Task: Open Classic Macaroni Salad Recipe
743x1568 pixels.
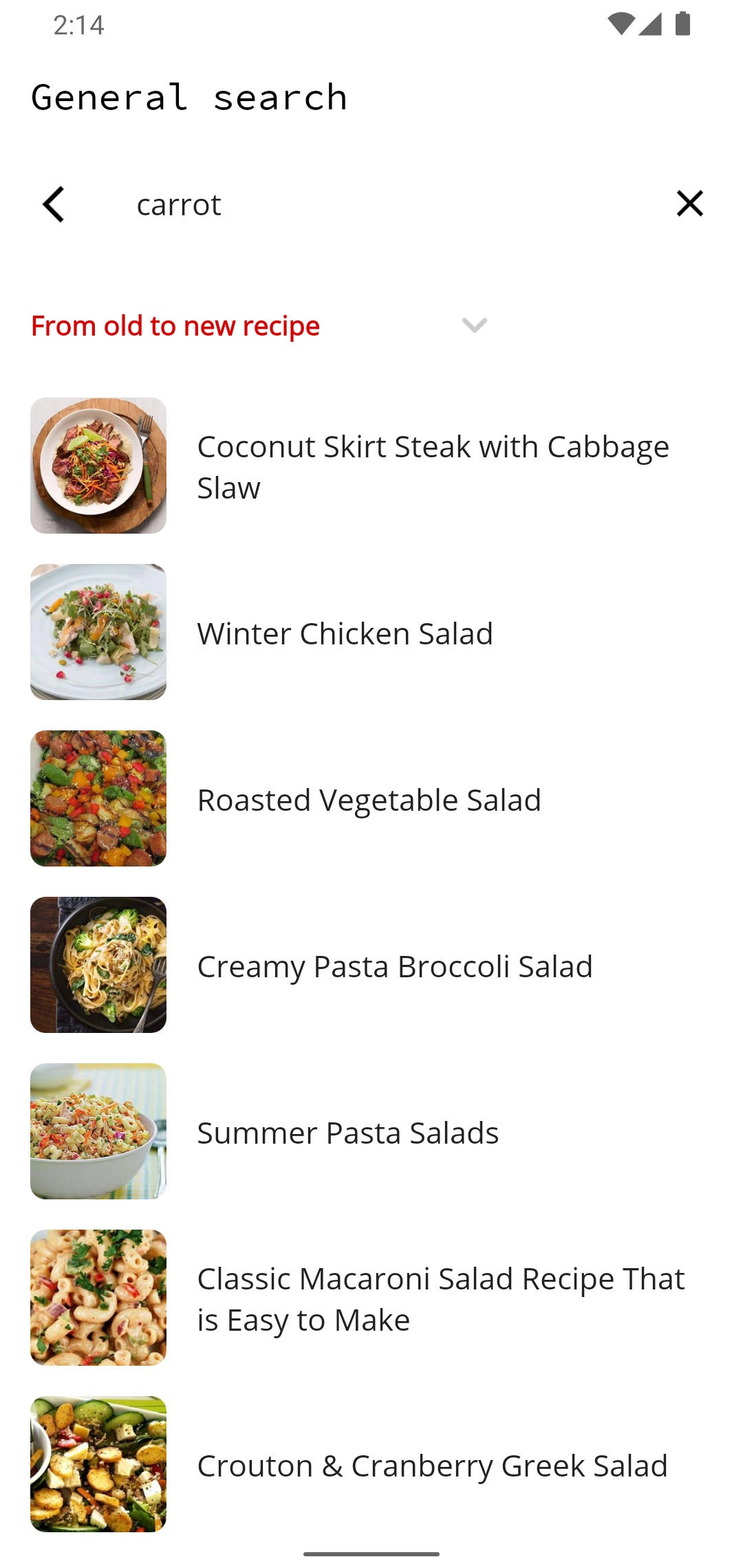Action: [x=440, y=1299]
